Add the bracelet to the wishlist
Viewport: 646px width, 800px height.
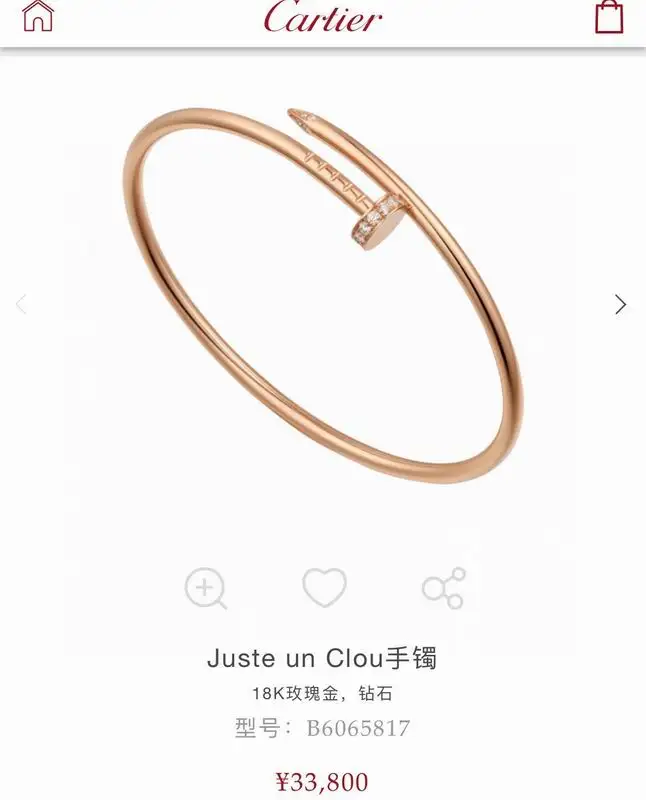324,587
